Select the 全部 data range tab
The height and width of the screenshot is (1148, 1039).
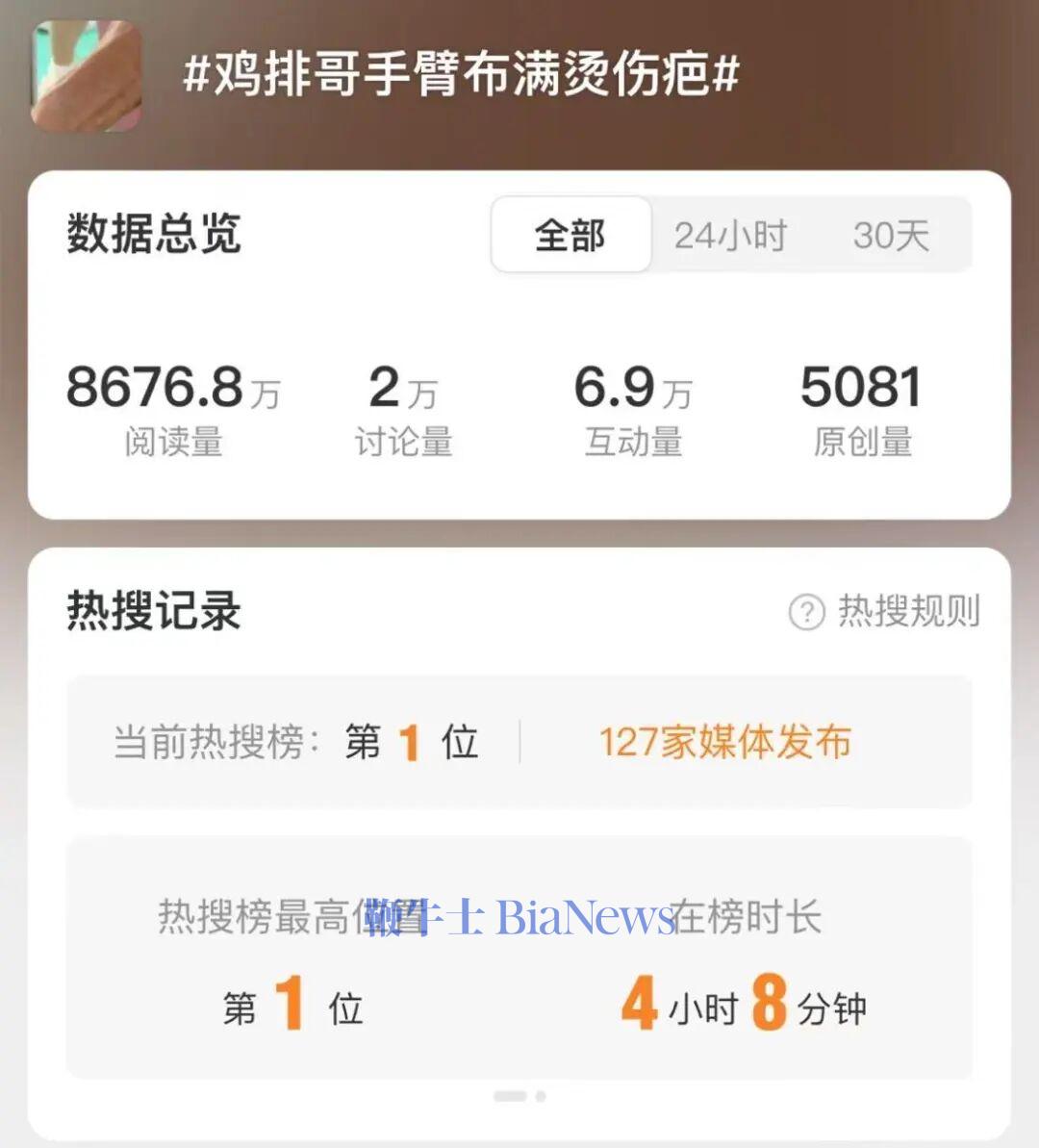[570, 235]
